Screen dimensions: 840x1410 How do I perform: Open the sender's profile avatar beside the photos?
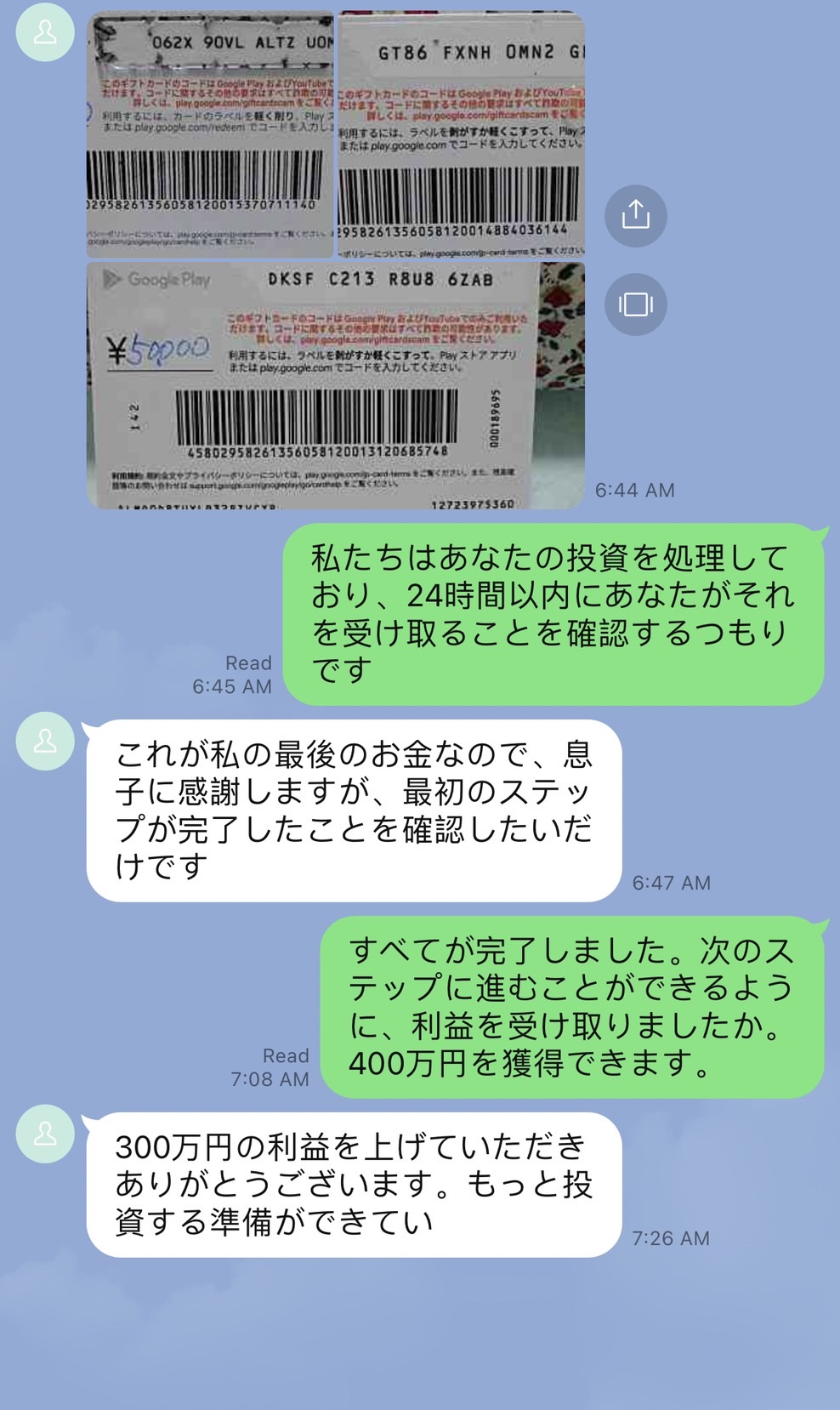[45, 31]
